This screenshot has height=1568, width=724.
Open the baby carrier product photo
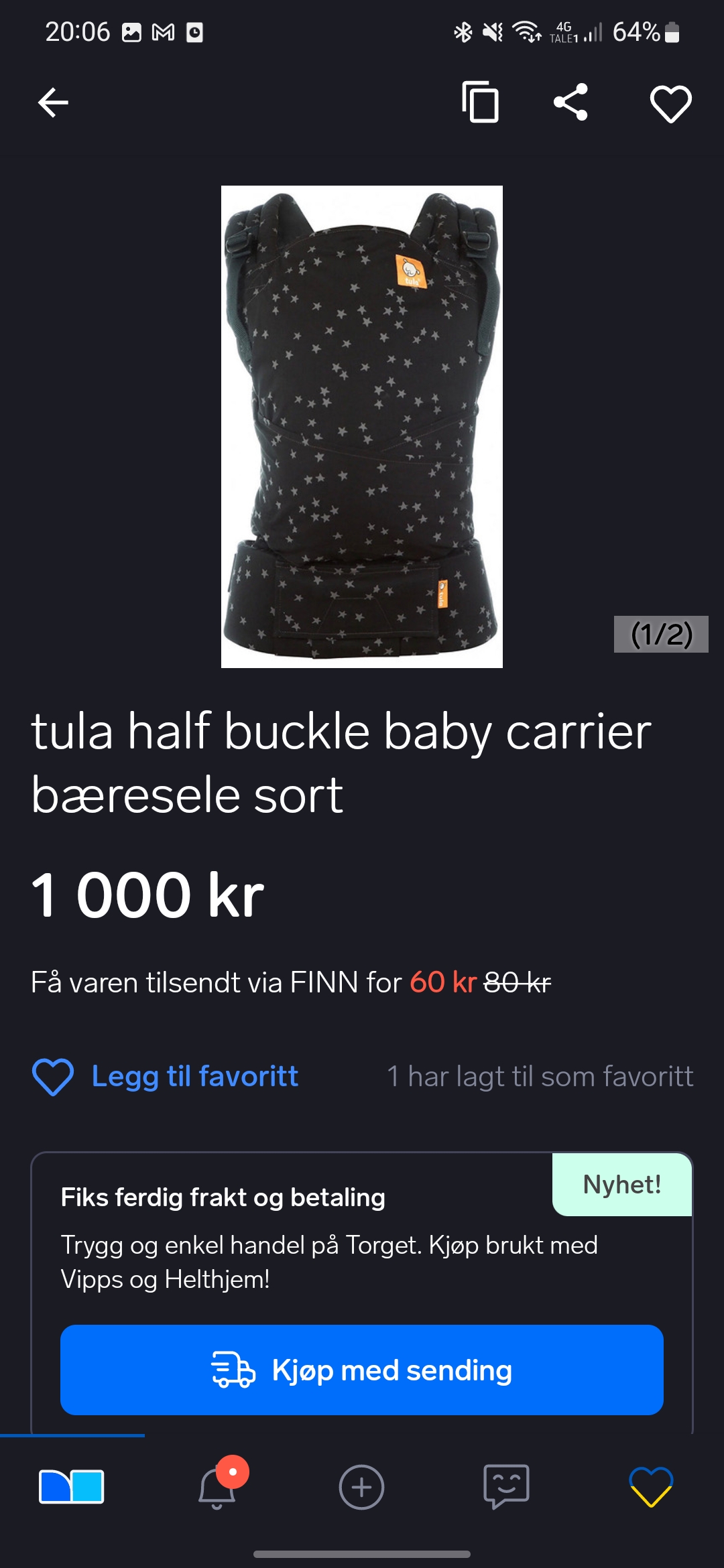coord(362,427)
